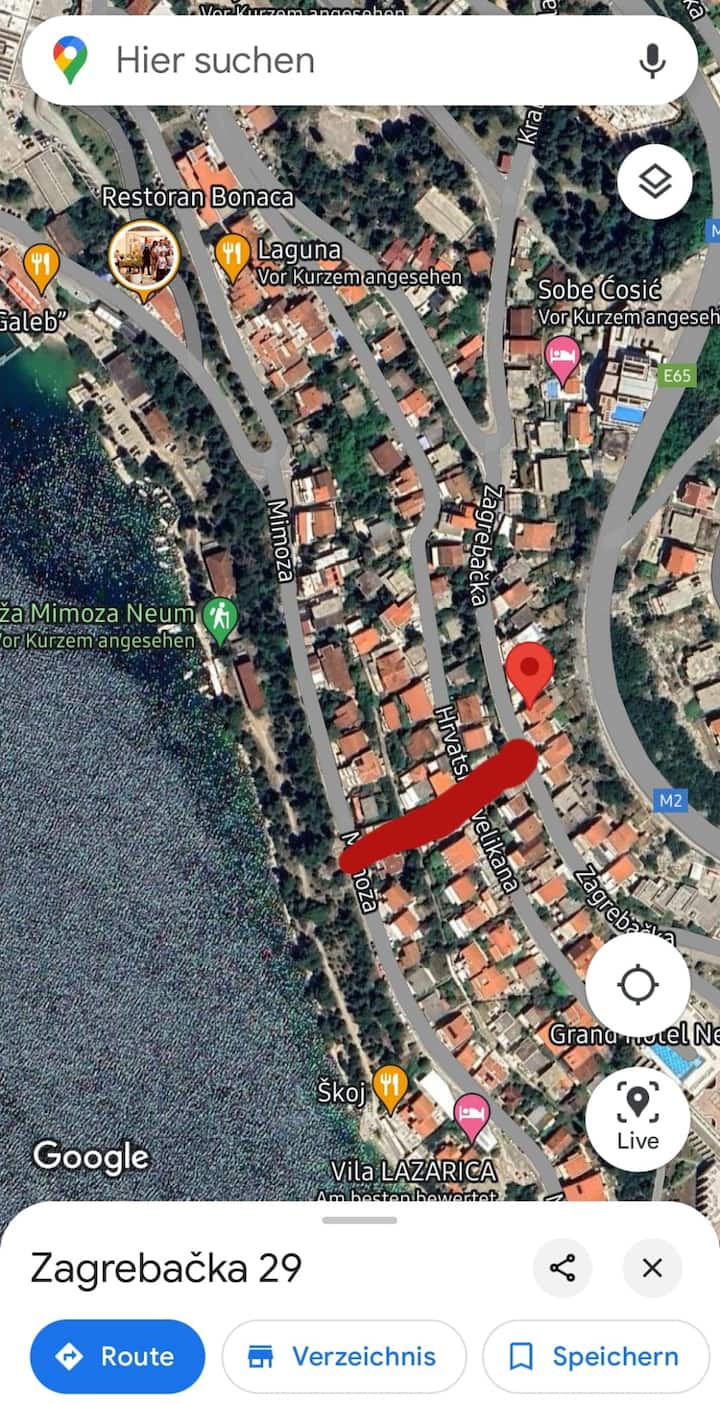
Task: Select the Škoj restaurant marker
Action: point(389,1086)
